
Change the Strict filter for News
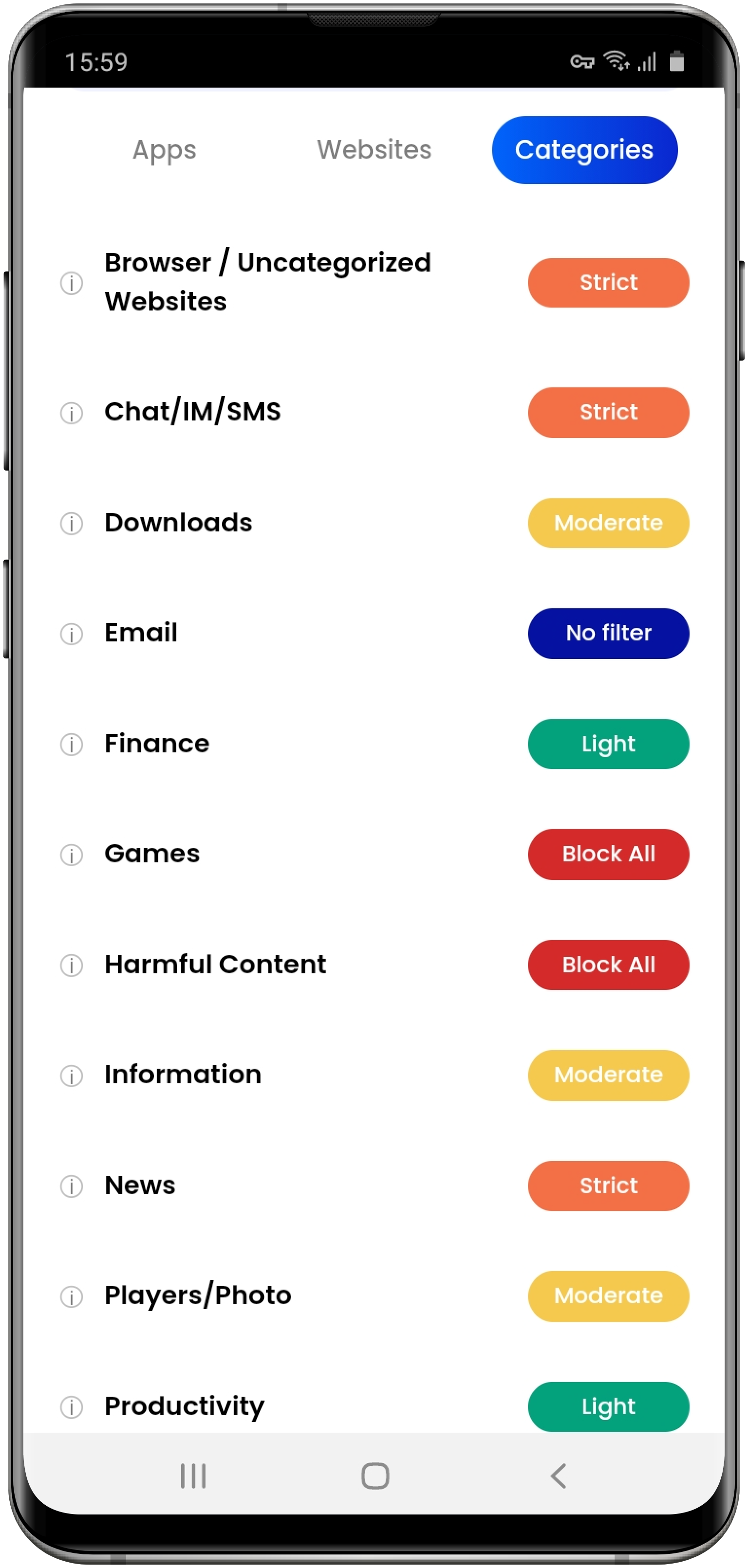(x=608, y=1186)
